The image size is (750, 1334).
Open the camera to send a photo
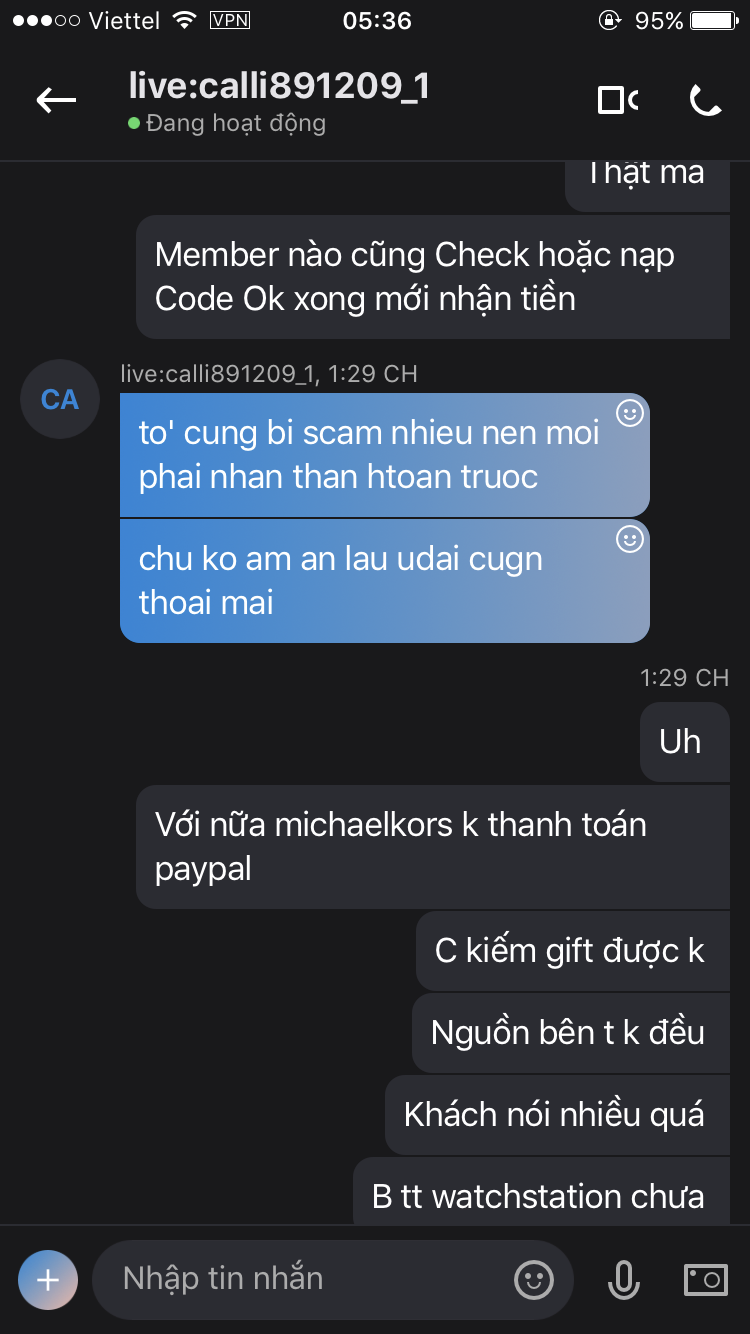(x=705, y=1279)
